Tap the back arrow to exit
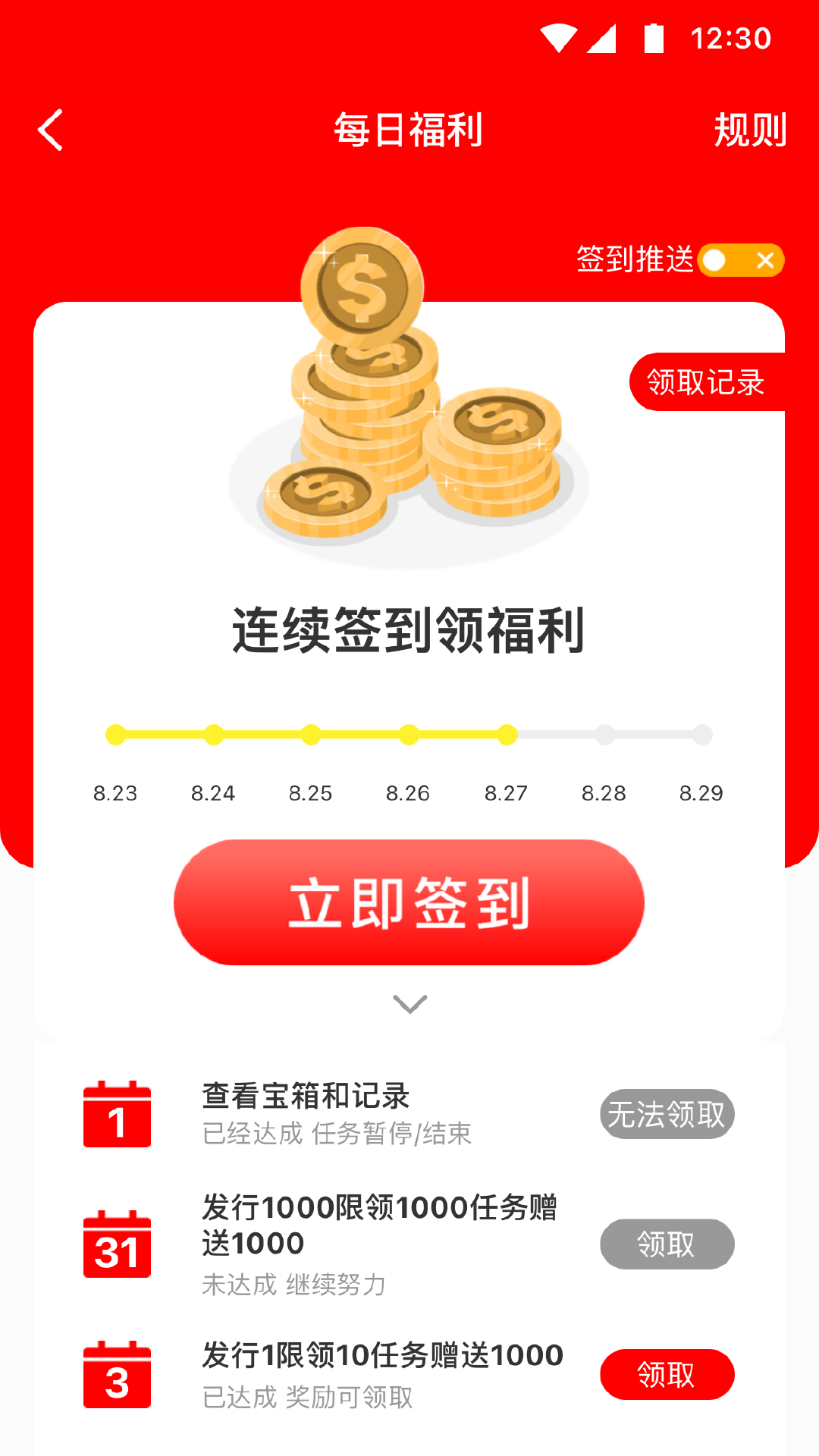The image size is (819, 1456). tap(50, 129)
